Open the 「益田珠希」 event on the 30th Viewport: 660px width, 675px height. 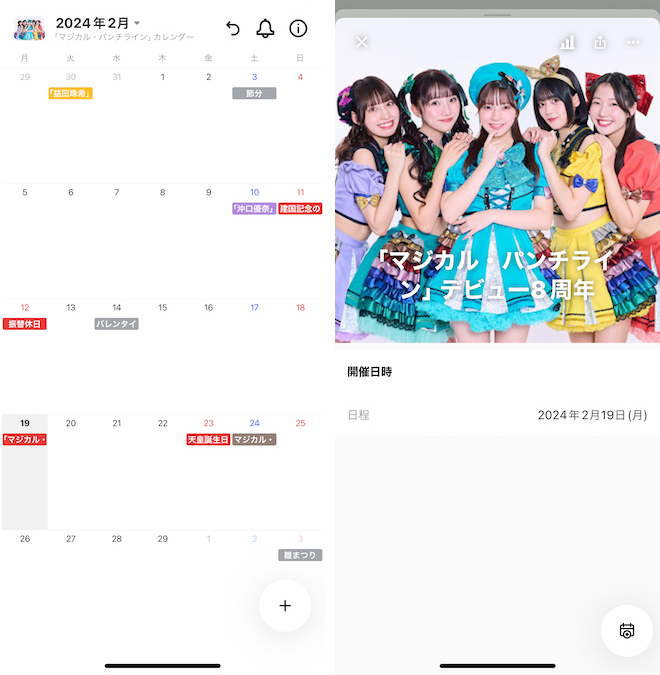70,93
